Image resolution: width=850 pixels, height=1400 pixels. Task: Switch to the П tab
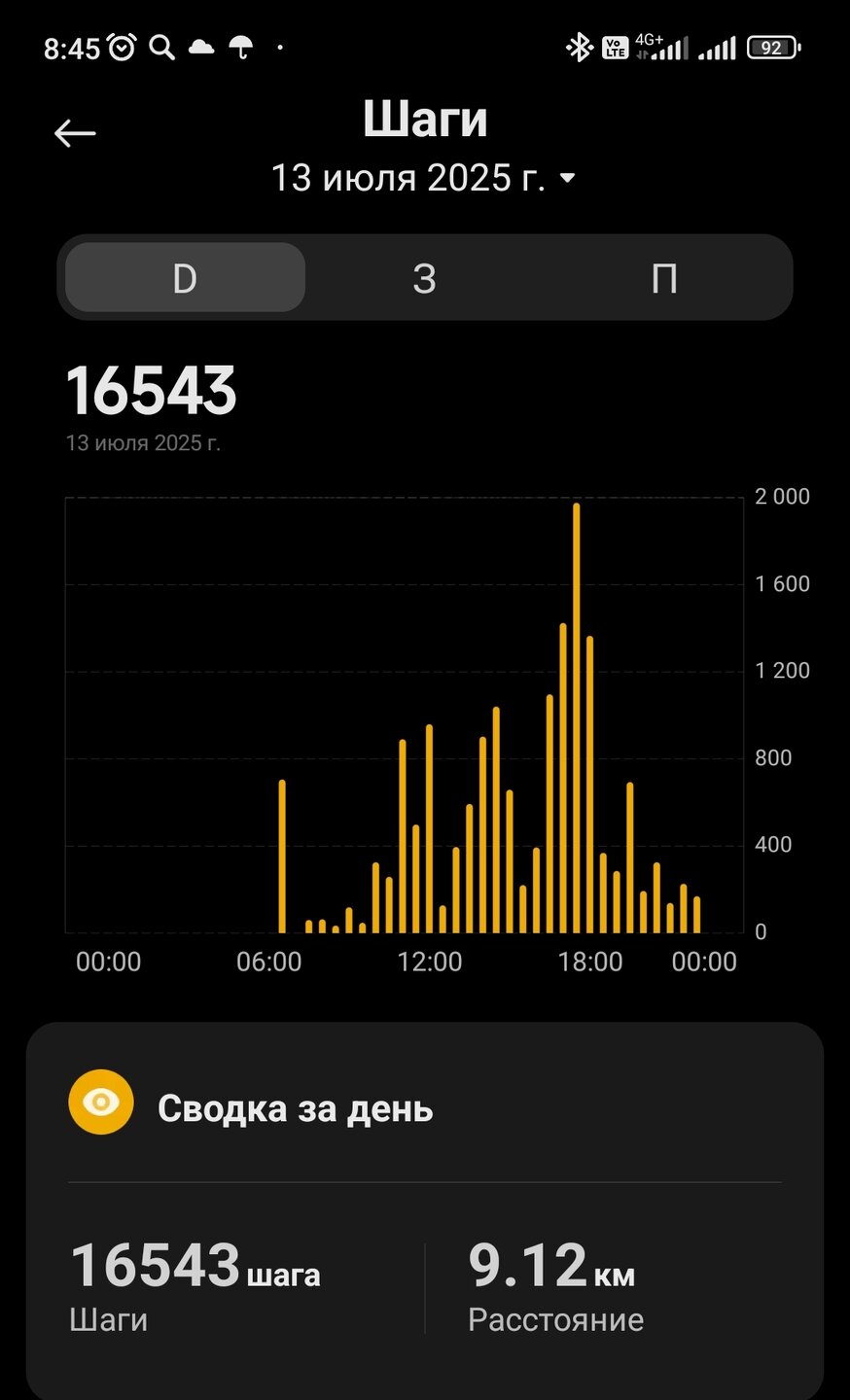664,278
